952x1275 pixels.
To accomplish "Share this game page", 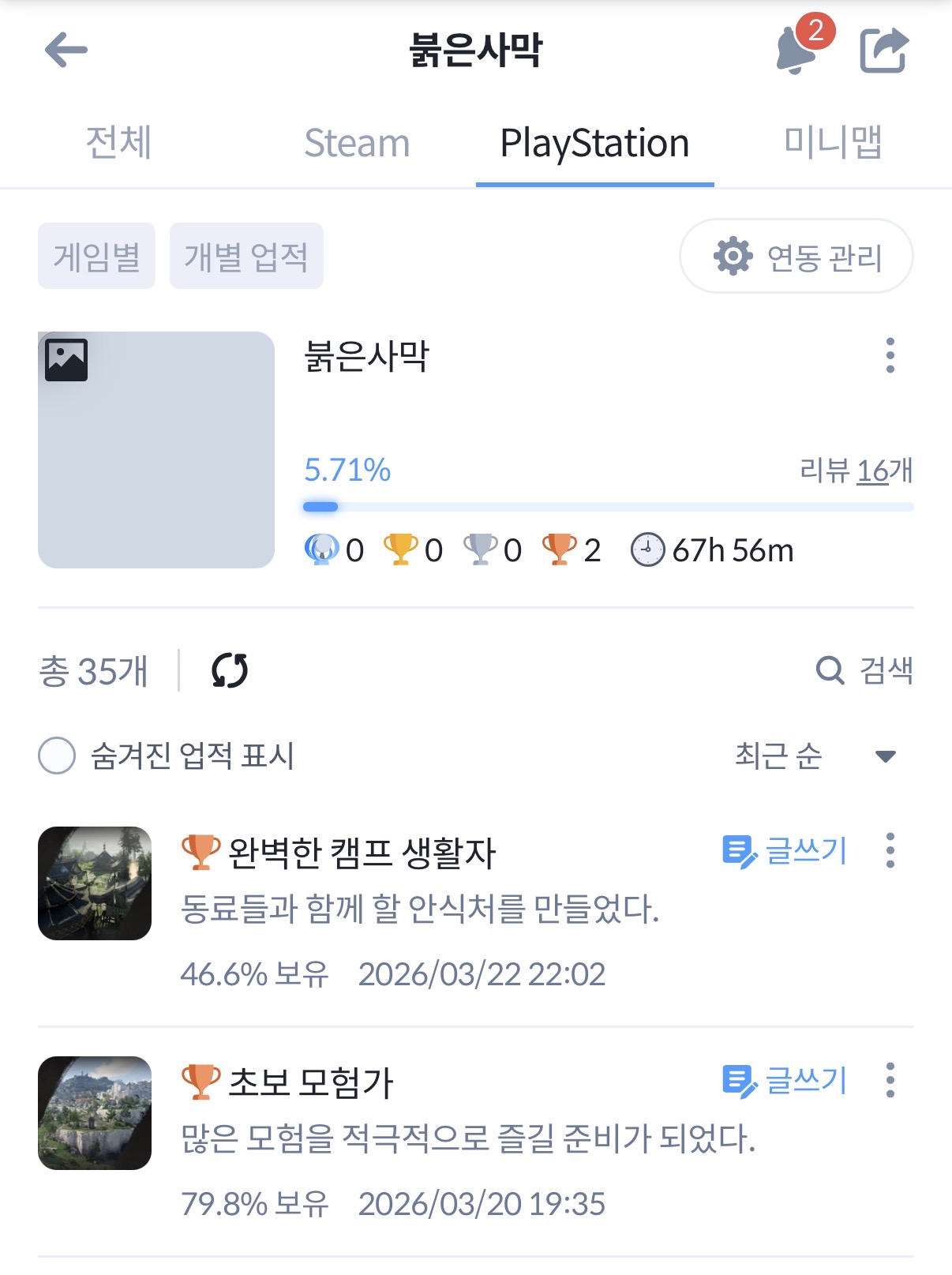I will (883, 51).
